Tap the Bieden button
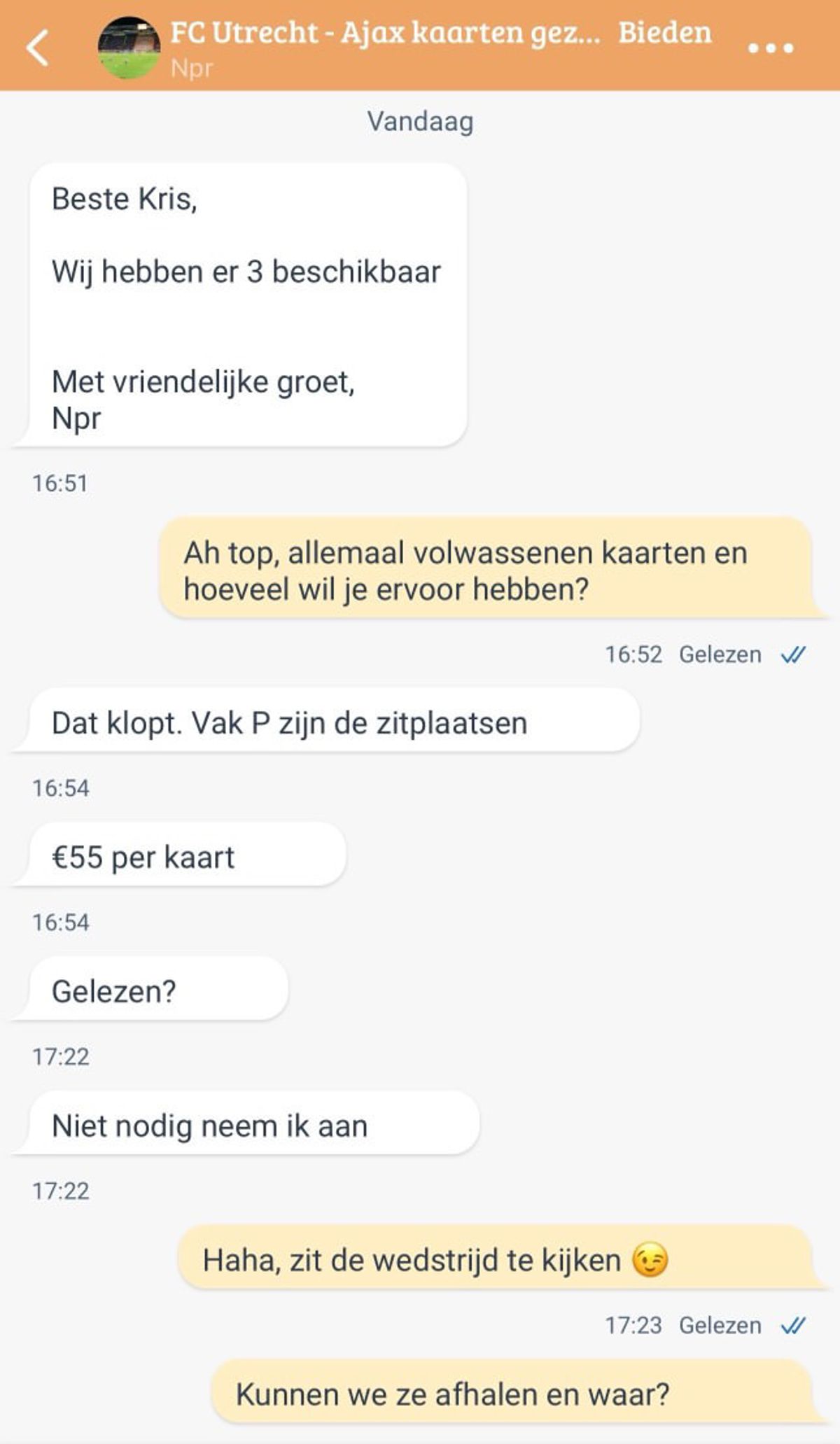This screenshot has height=1444, width=840. click(x=664, y=32)
